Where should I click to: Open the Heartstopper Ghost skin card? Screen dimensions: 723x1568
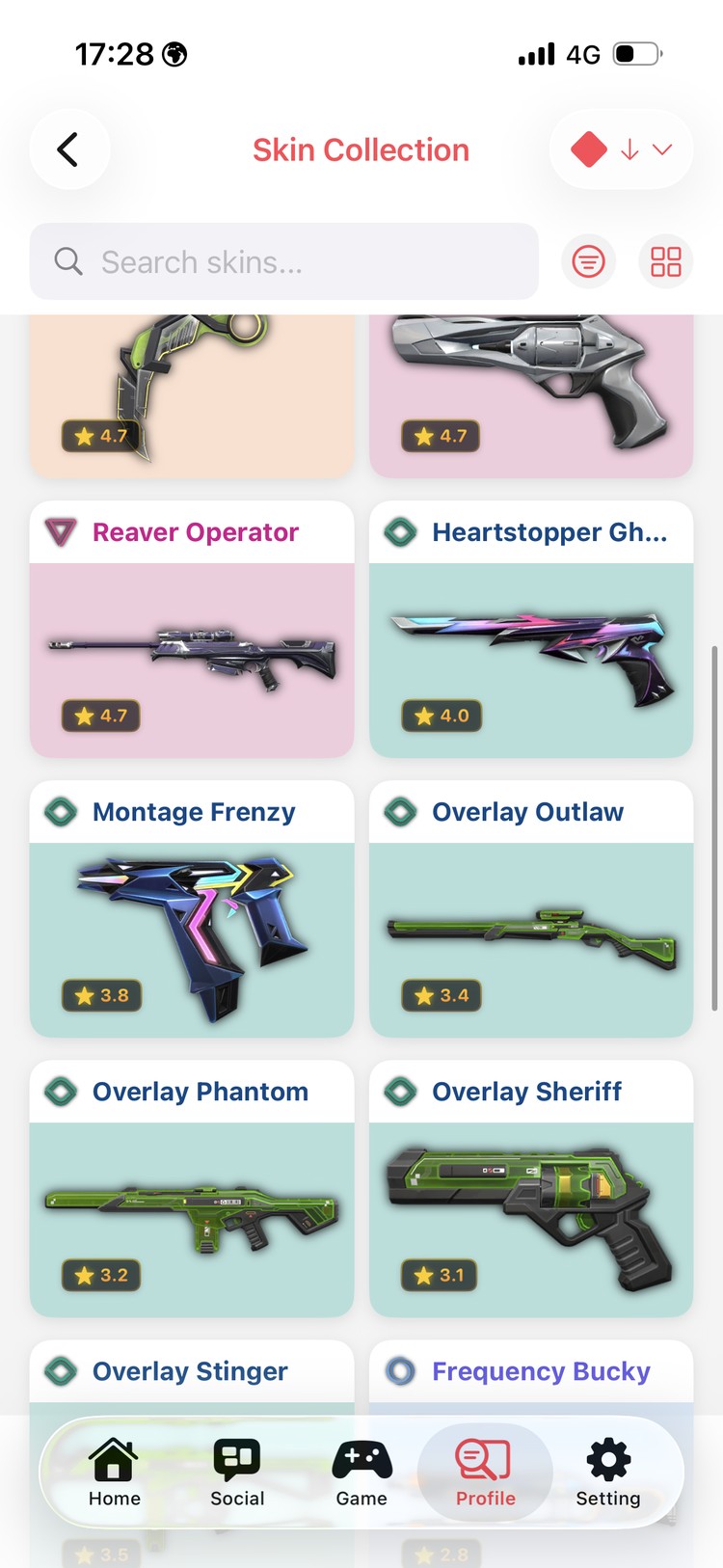(531, 629)
